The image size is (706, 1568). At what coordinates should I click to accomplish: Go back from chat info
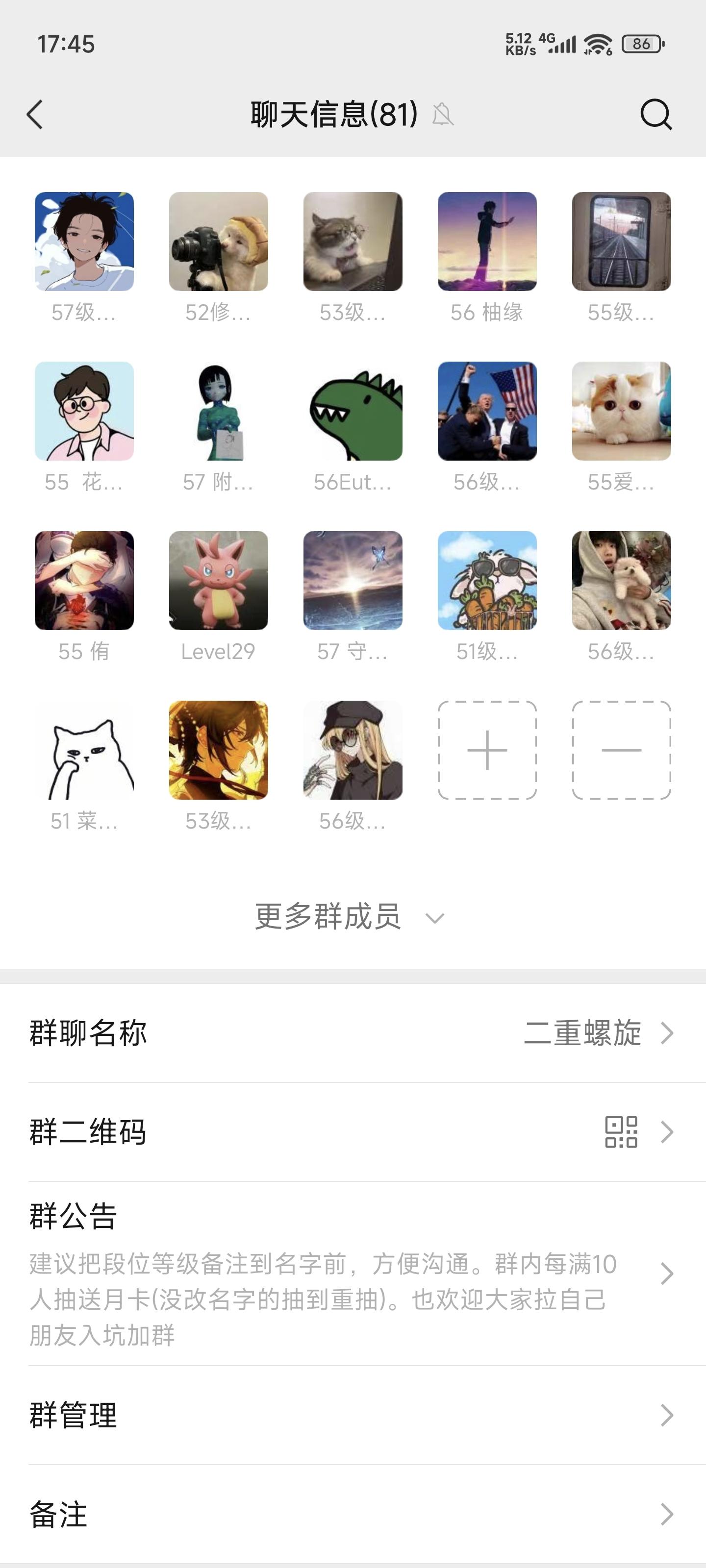point(35,115)
